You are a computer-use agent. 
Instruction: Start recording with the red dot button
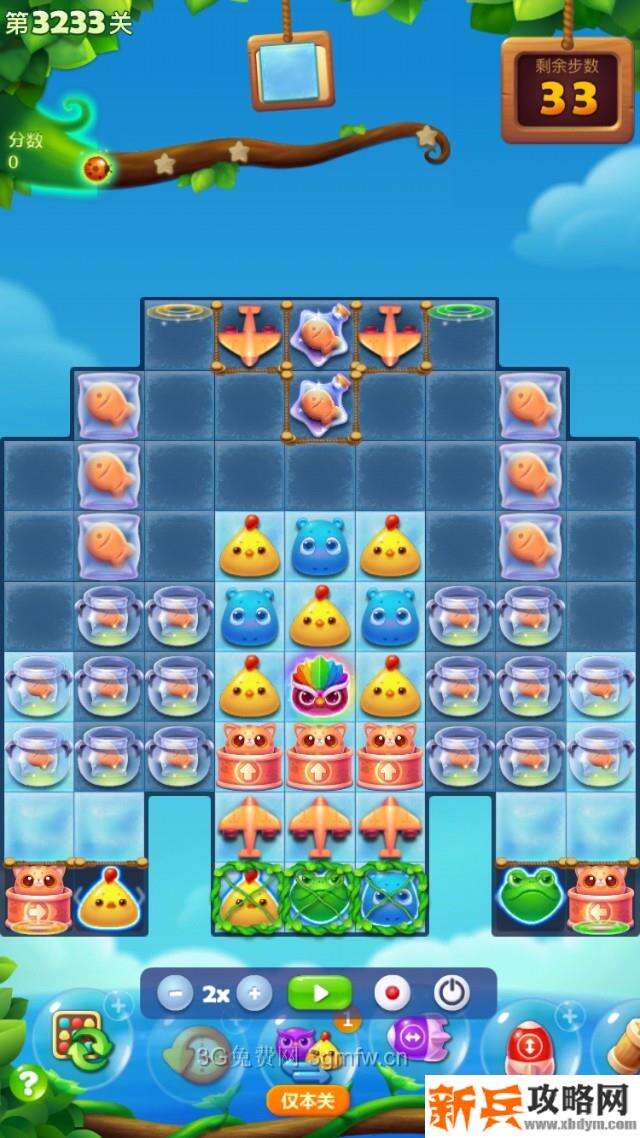(392, 994)
